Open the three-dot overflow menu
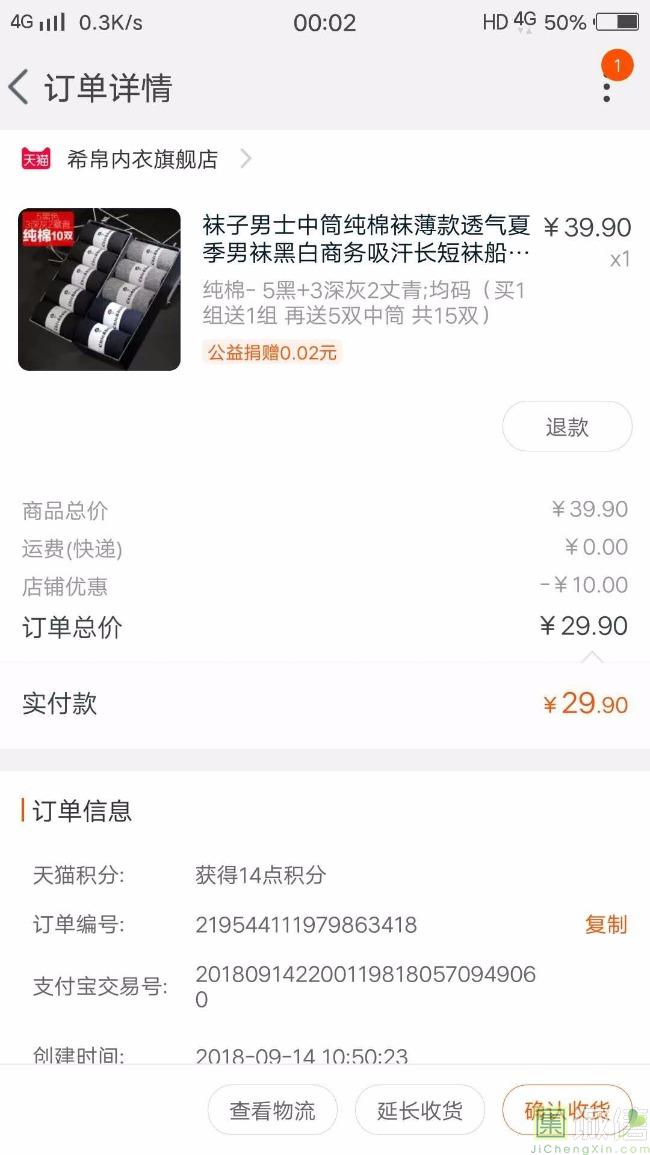 (607, 88)
